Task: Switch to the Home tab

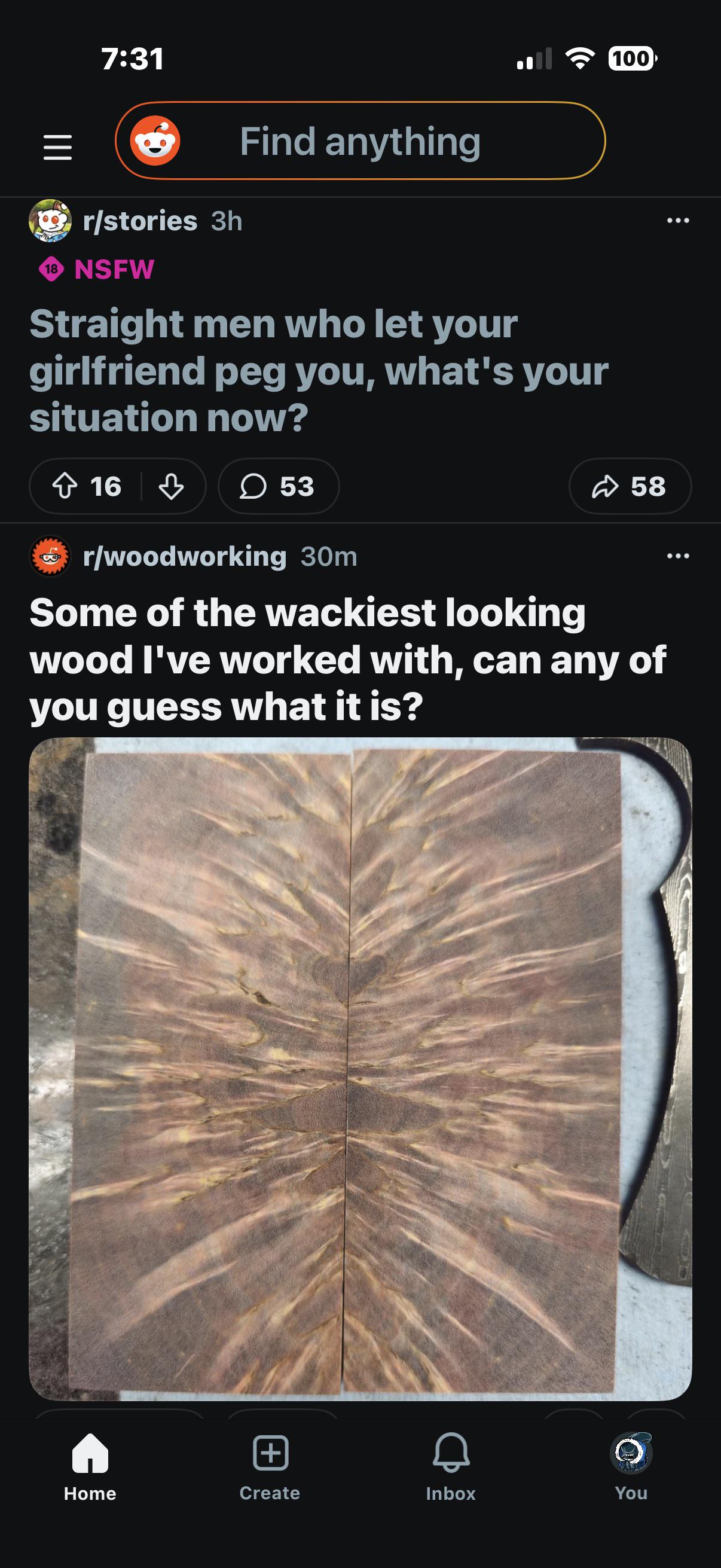Action: click(90, 1467)
